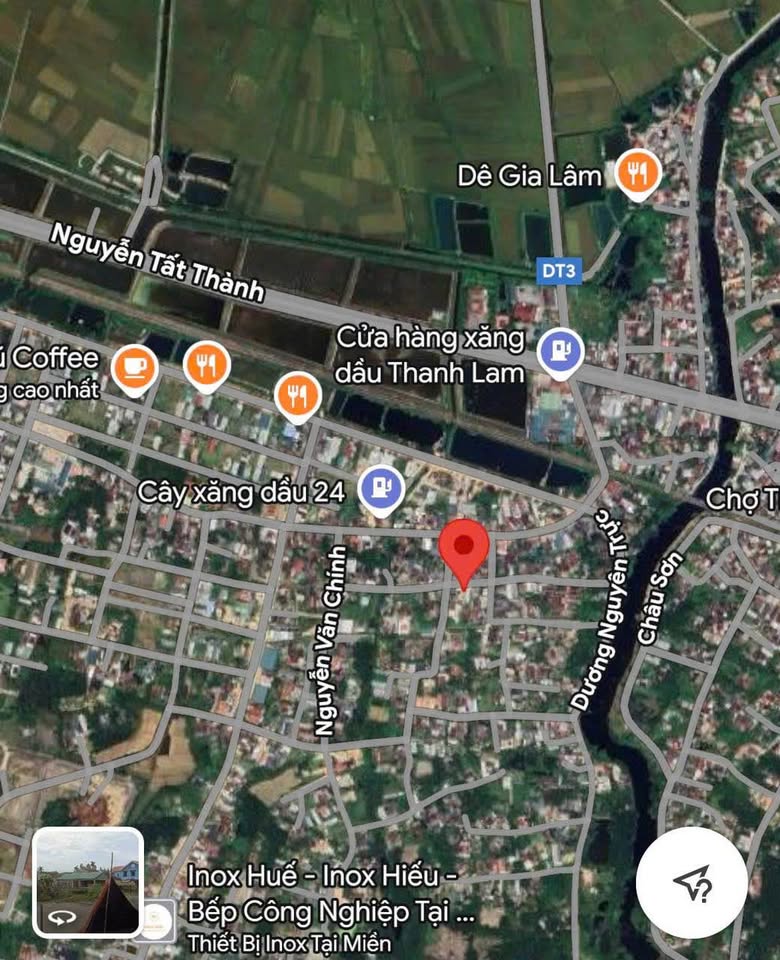The width and height of the screenshot is (780, 960).
Task: Select the Dê Gia Lâm restaurant icon
Action: [x=638, y=173]
